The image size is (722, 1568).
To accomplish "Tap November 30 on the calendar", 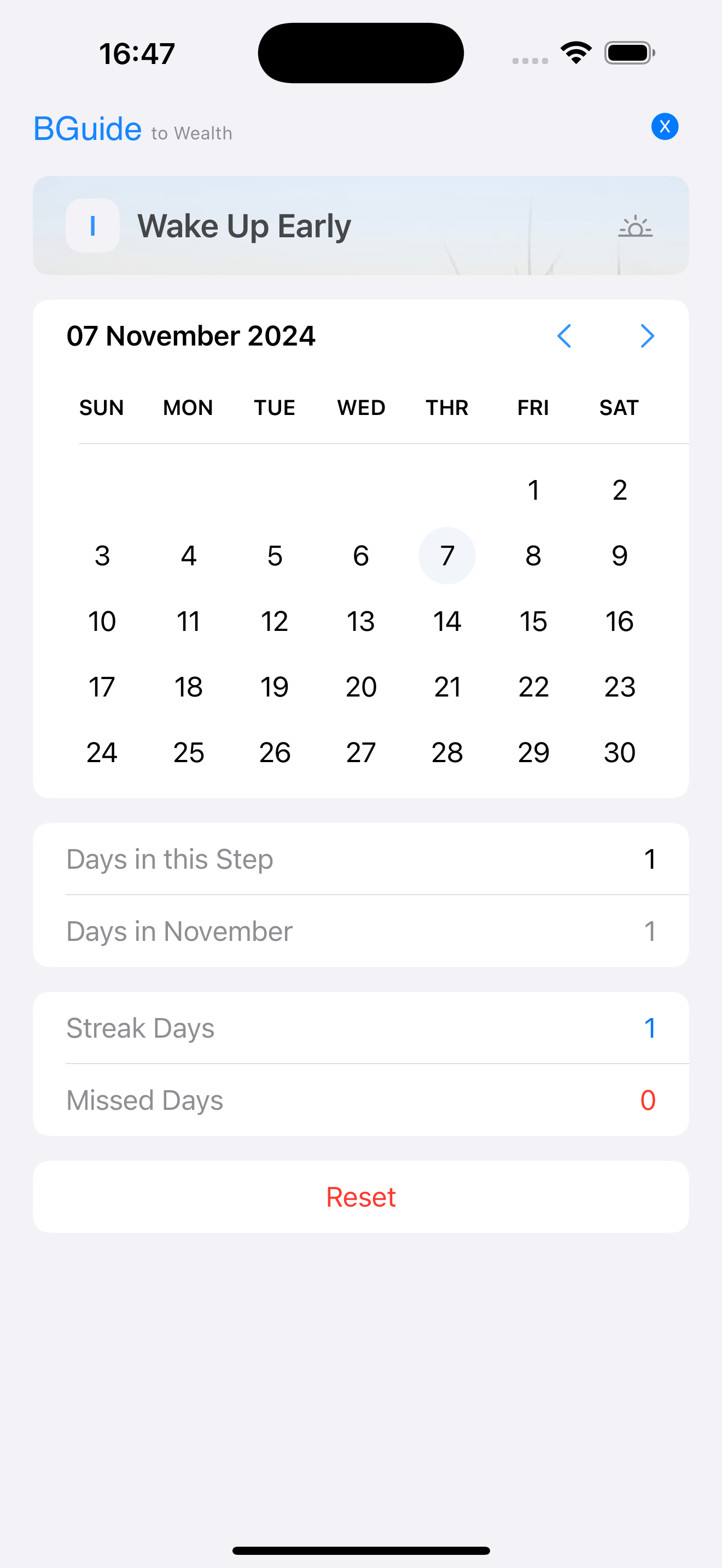I will click(619, 753).
